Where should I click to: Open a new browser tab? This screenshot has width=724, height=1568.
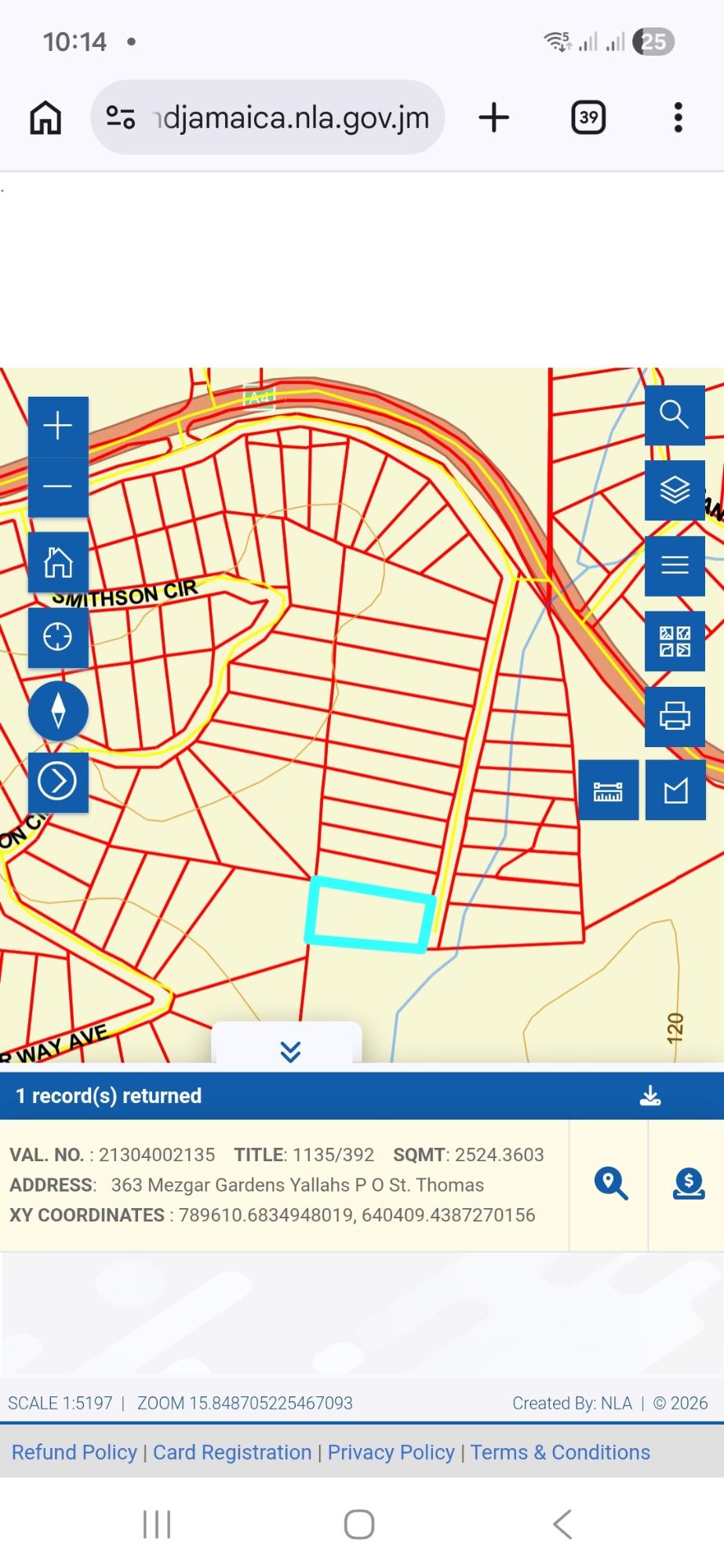[494, 118]
